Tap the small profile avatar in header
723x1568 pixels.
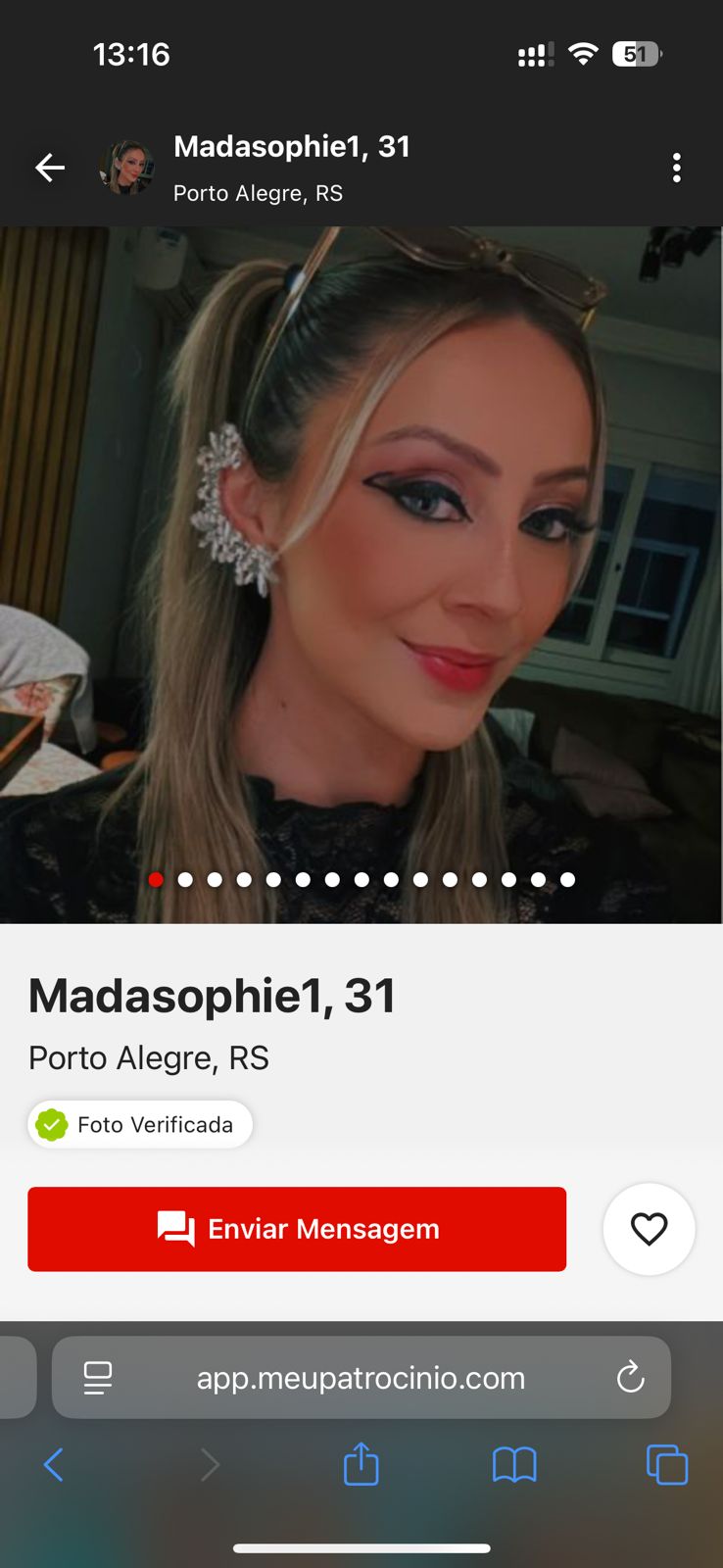[127, 169]
